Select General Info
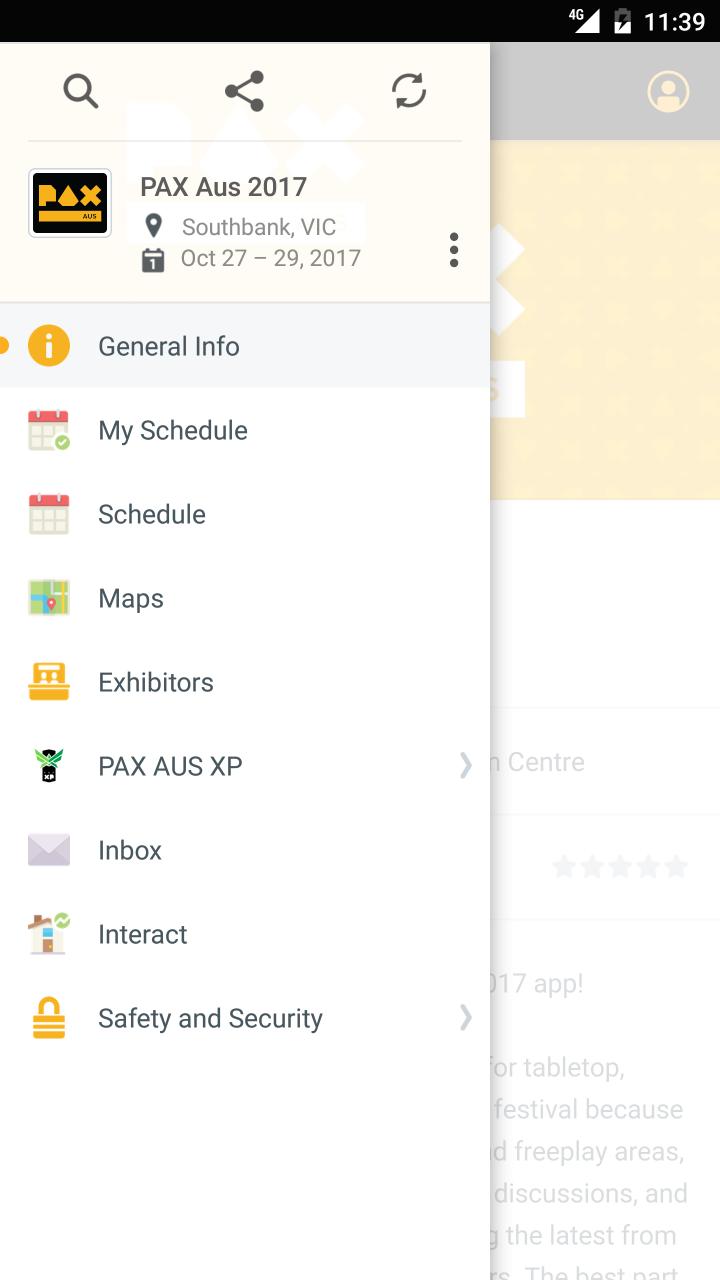The image size is (720, 1280). (168, 346)
